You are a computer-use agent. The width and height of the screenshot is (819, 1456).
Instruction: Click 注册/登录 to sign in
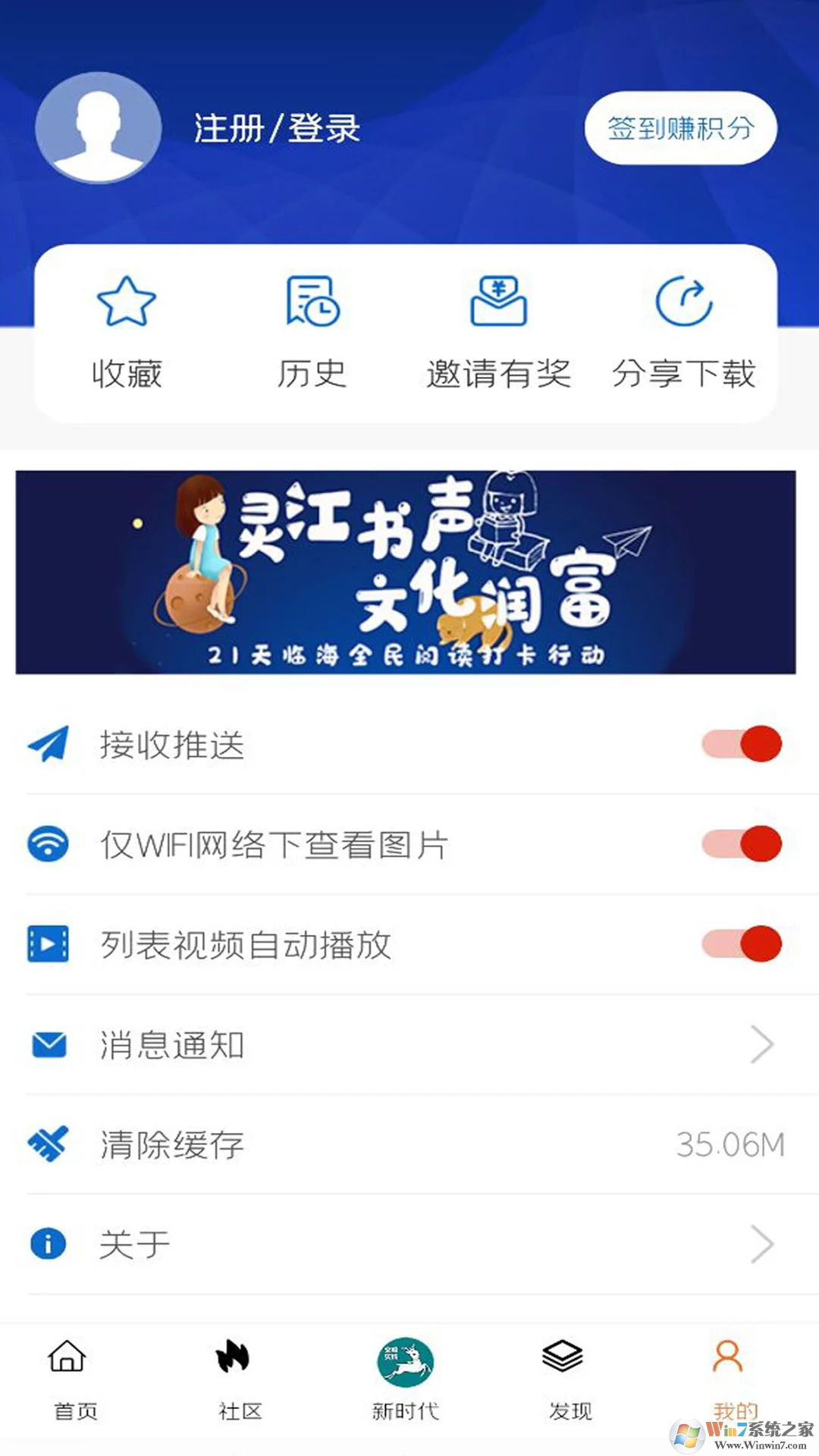pyautogui.click(x=277, y=127)
